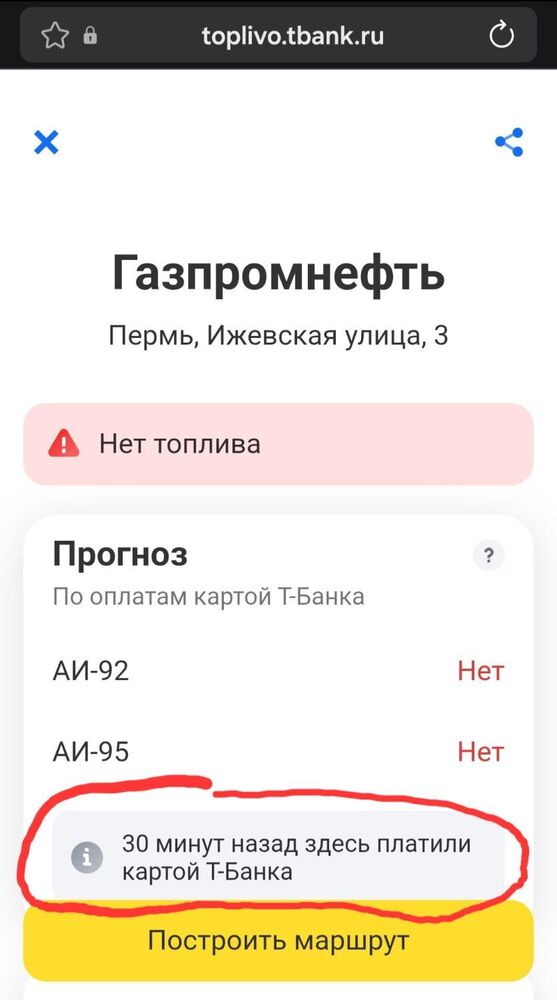This screenshot has width=557, height=1000.
Task: Tap Построить маршрут button
Action: tap(278, 941)
